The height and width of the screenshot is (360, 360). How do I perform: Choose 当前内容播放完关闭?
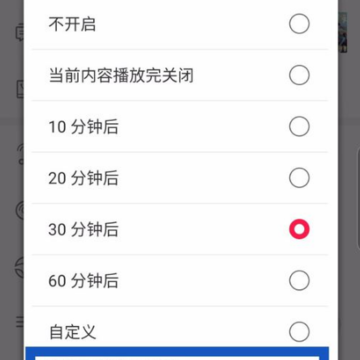tap(180, 75)
